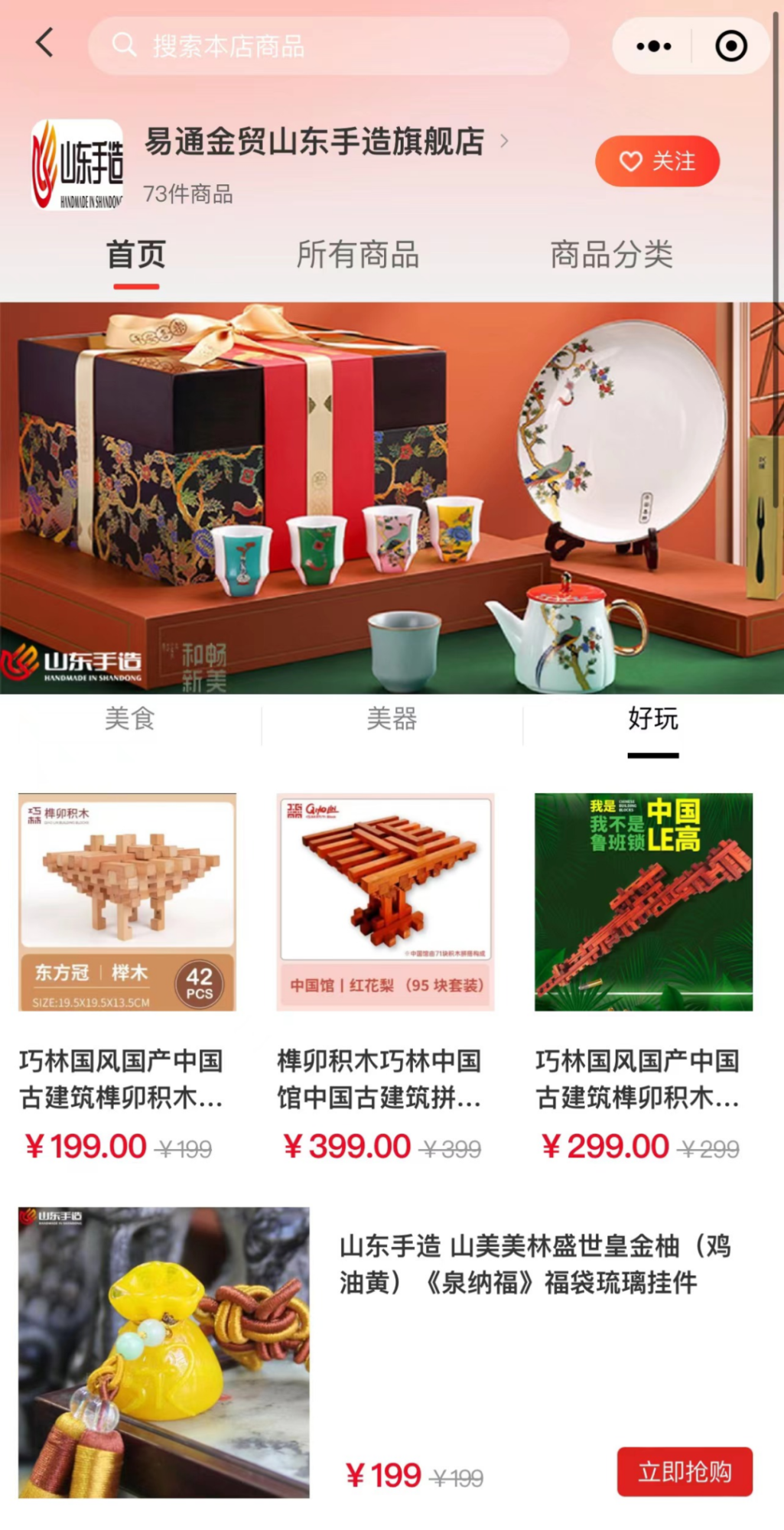Follow the store with 关注 button
The height and width of the screenshot is (1530, 784).
657,161
